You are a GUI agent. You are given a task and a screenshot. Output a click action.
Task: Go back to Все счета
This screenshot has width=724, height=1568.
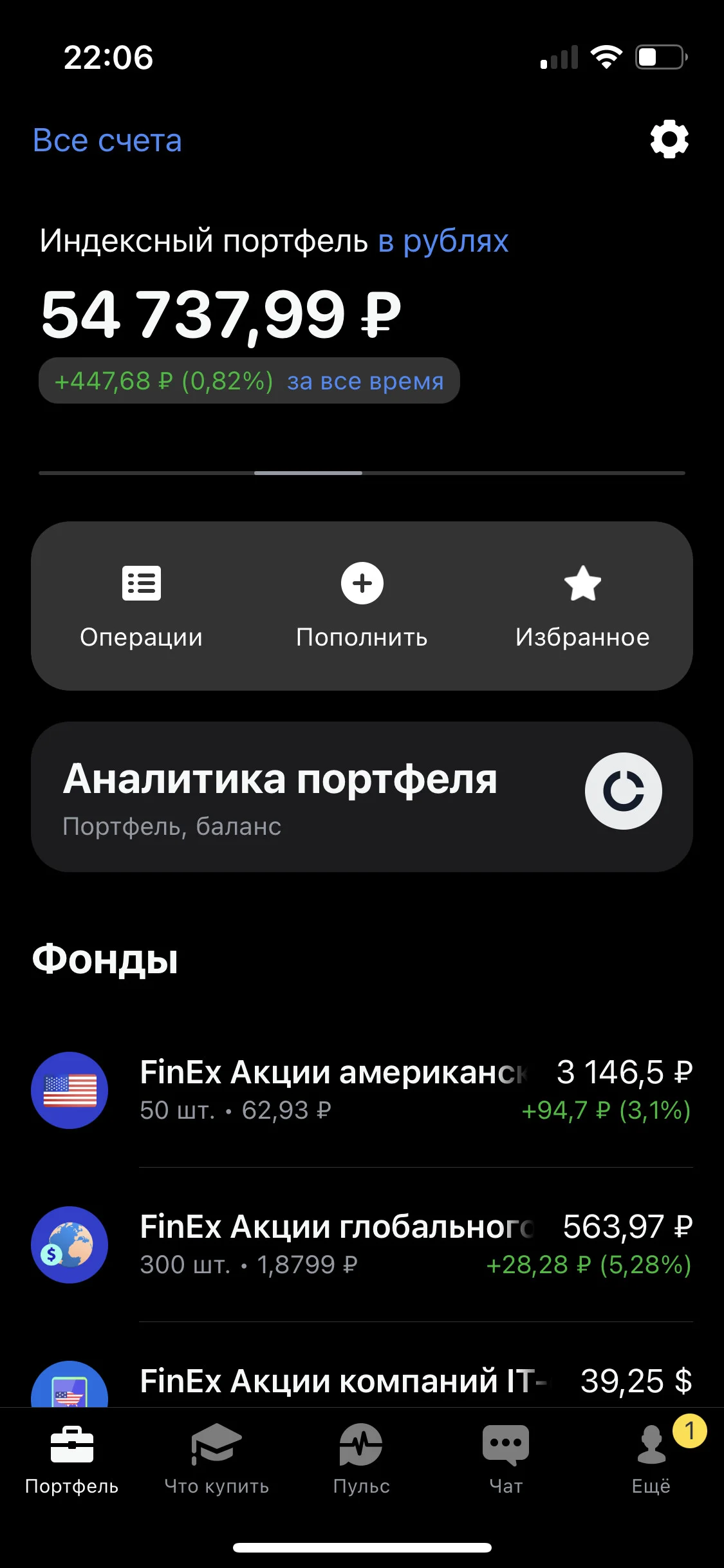pyautogui.click(x=107, y=140)
